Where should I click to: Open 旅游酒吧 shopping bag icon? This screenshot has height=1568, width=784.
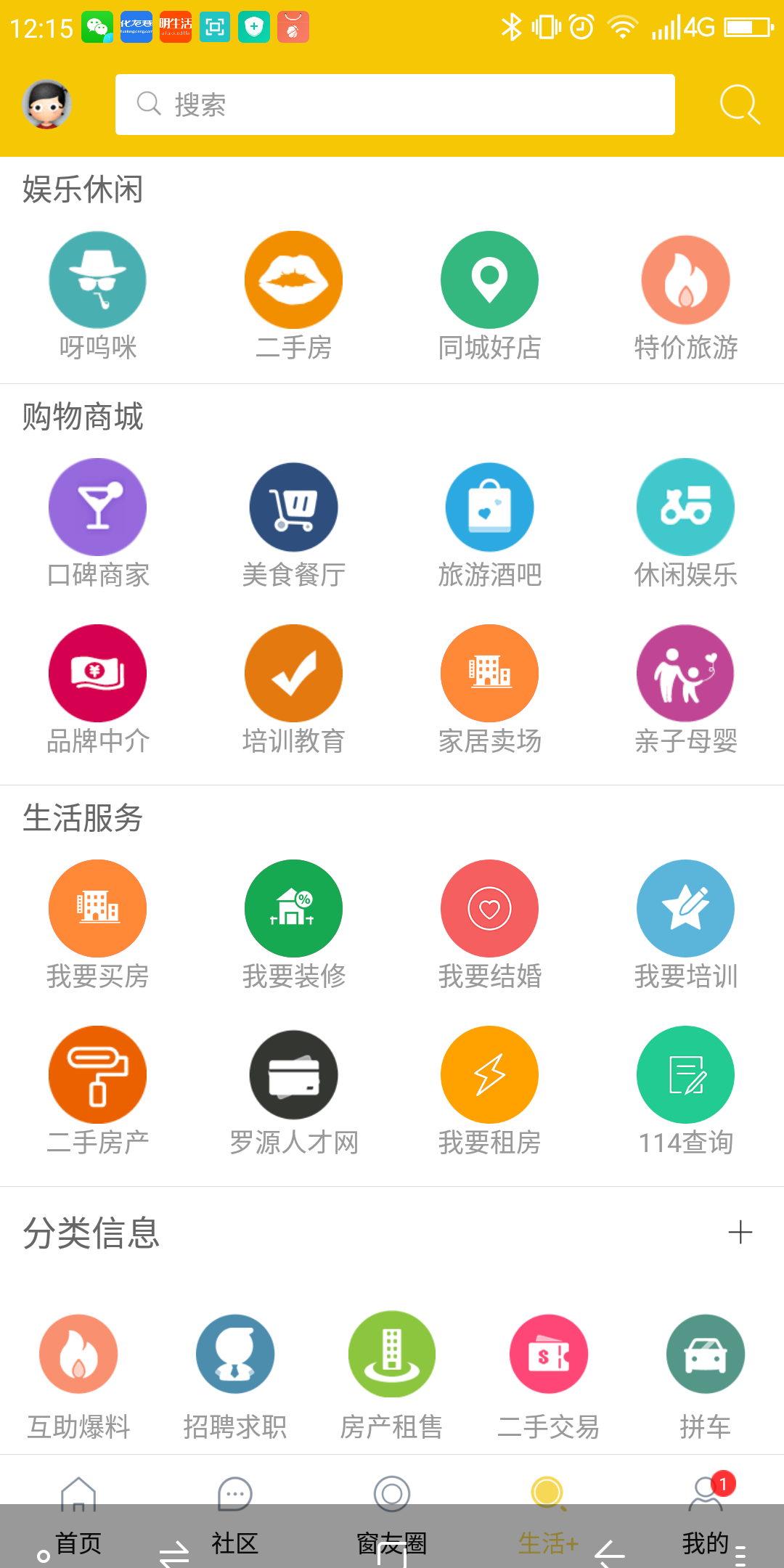(489, 507)
